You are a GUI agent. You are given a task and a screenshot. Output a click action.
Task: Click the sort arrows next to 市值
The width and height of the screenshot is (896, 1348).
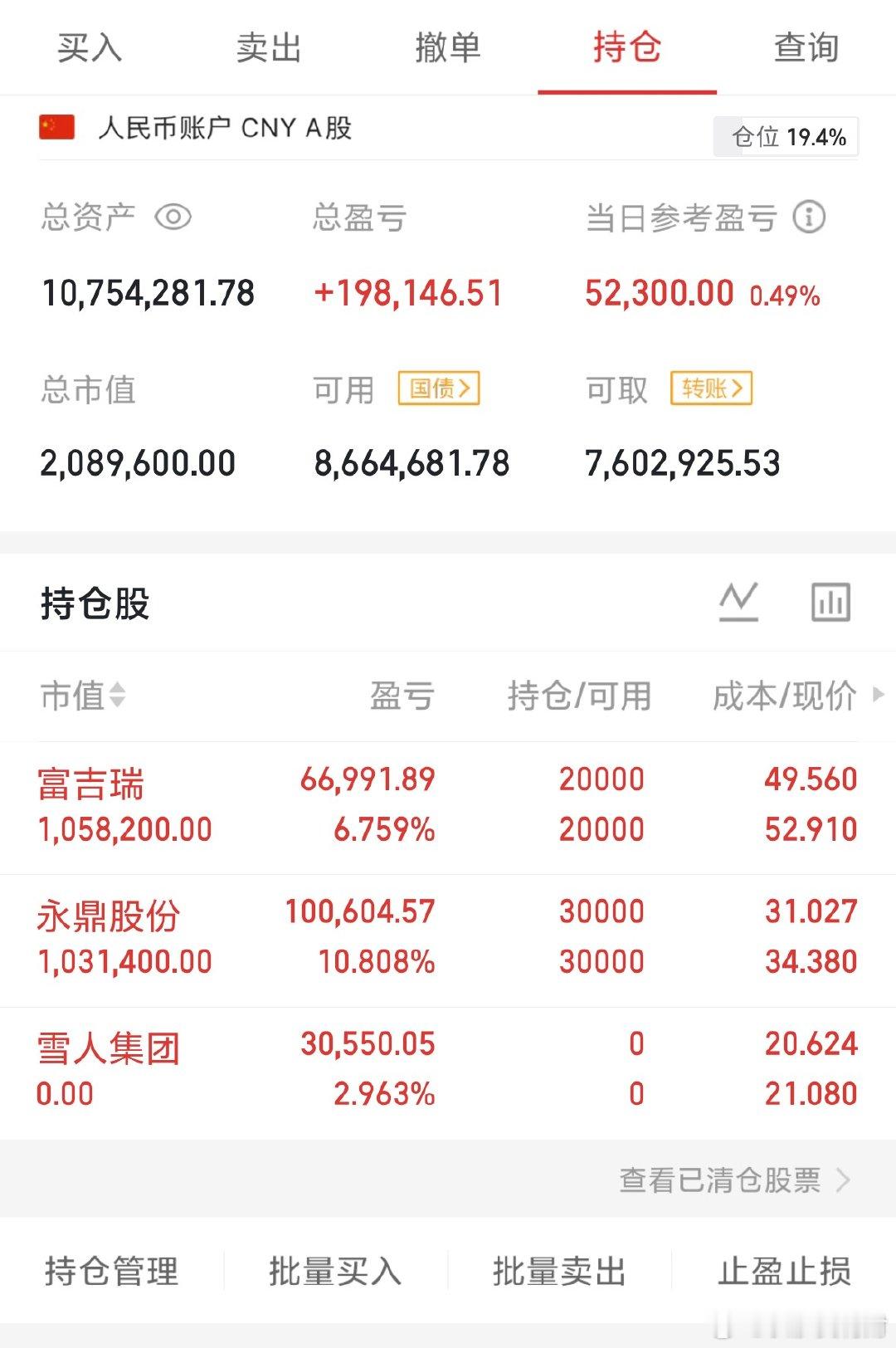pyautogui.click(x=116, y=697)
